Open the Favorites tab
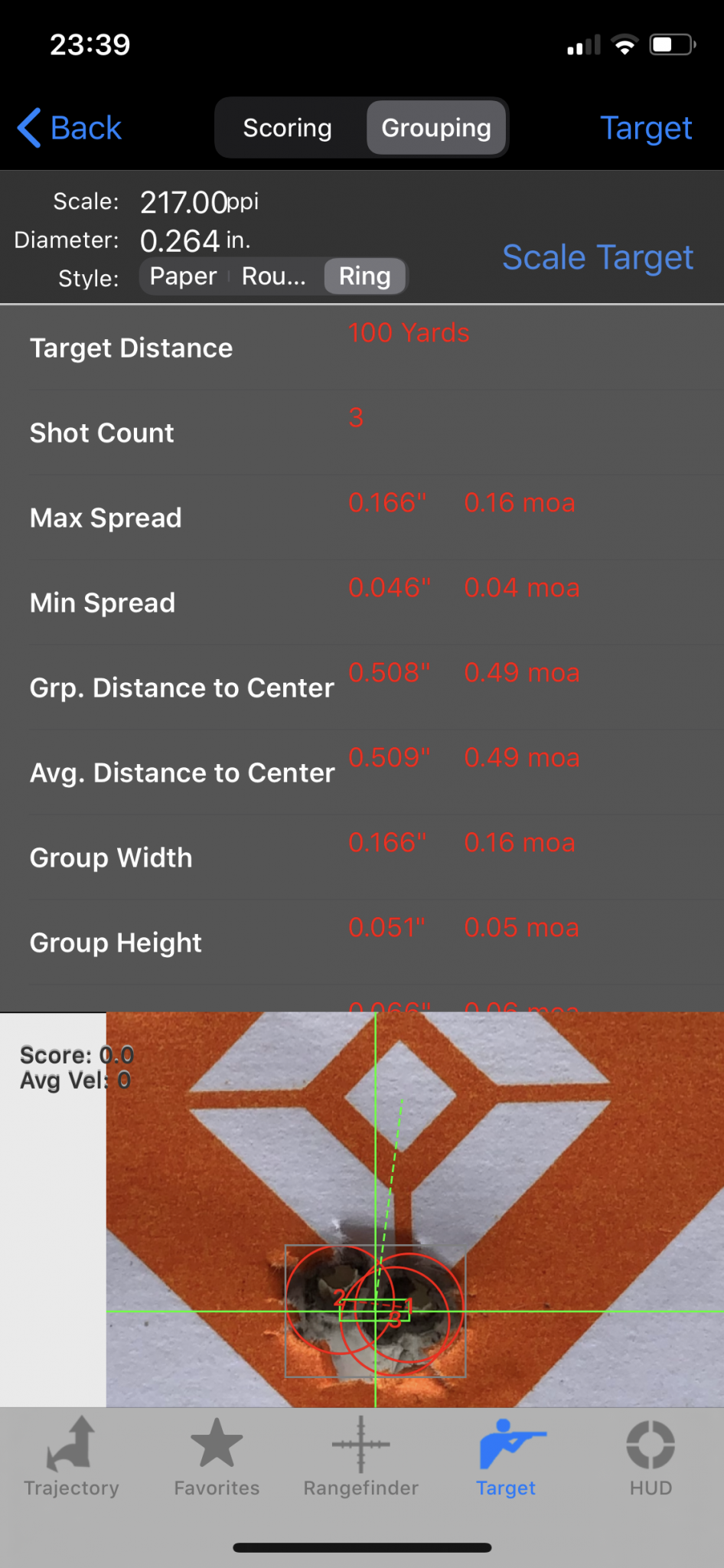The image size is (724, 1568). (x=217, y=1456)
